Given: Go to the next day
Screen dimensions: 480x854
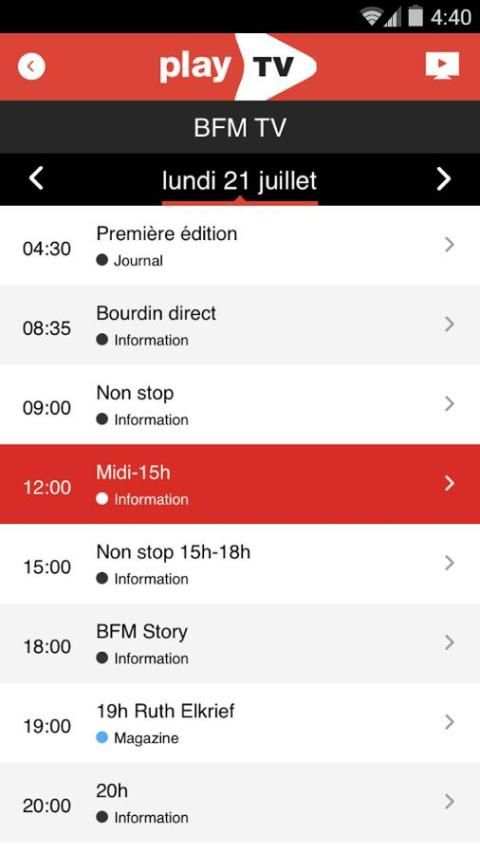Looking at the screenshot, I should pos(443,179).
